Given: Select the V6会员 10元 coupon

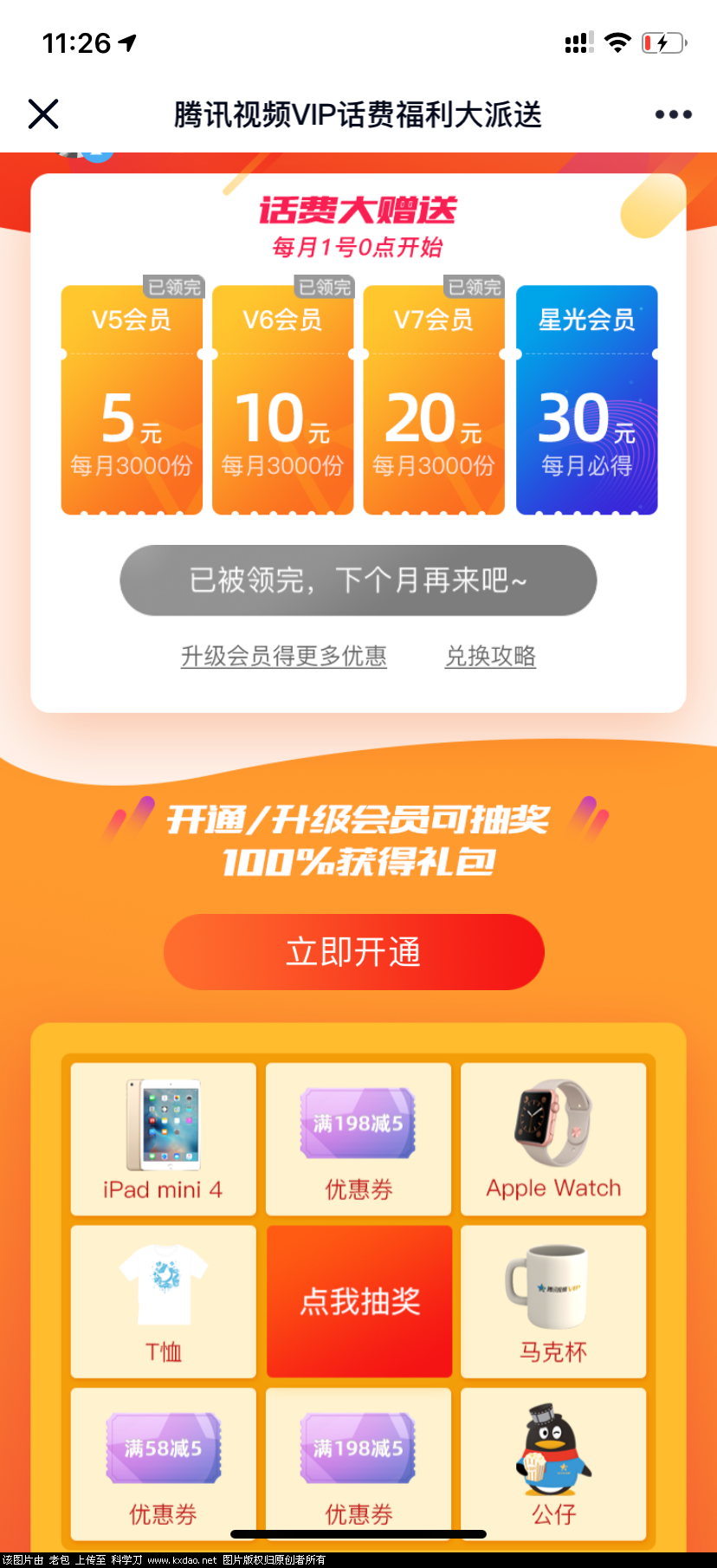Looking at the screenshot, I should coord(282,400).
